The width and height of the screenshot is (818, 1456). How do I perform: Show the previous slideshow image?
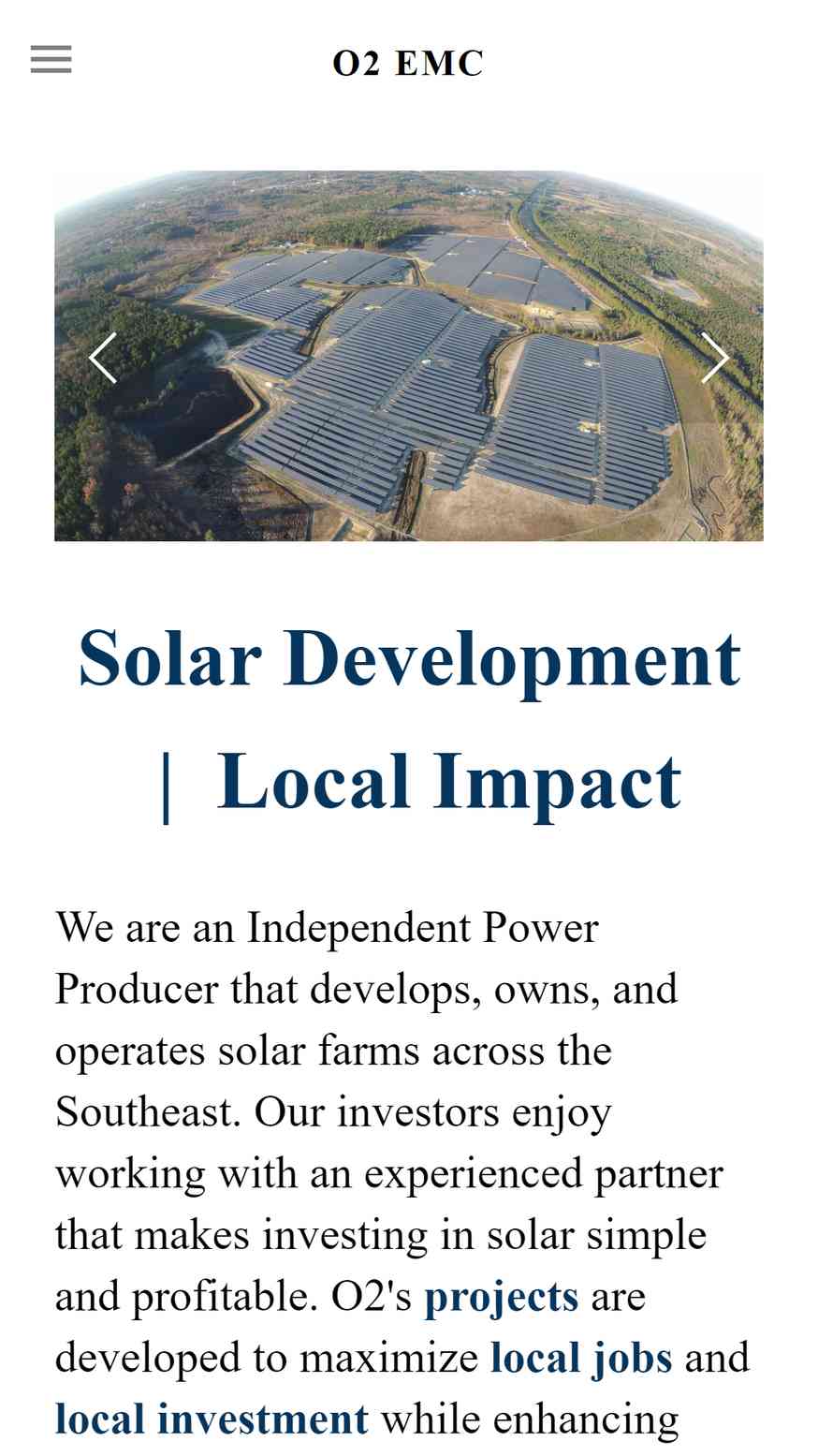pos(102,358)
